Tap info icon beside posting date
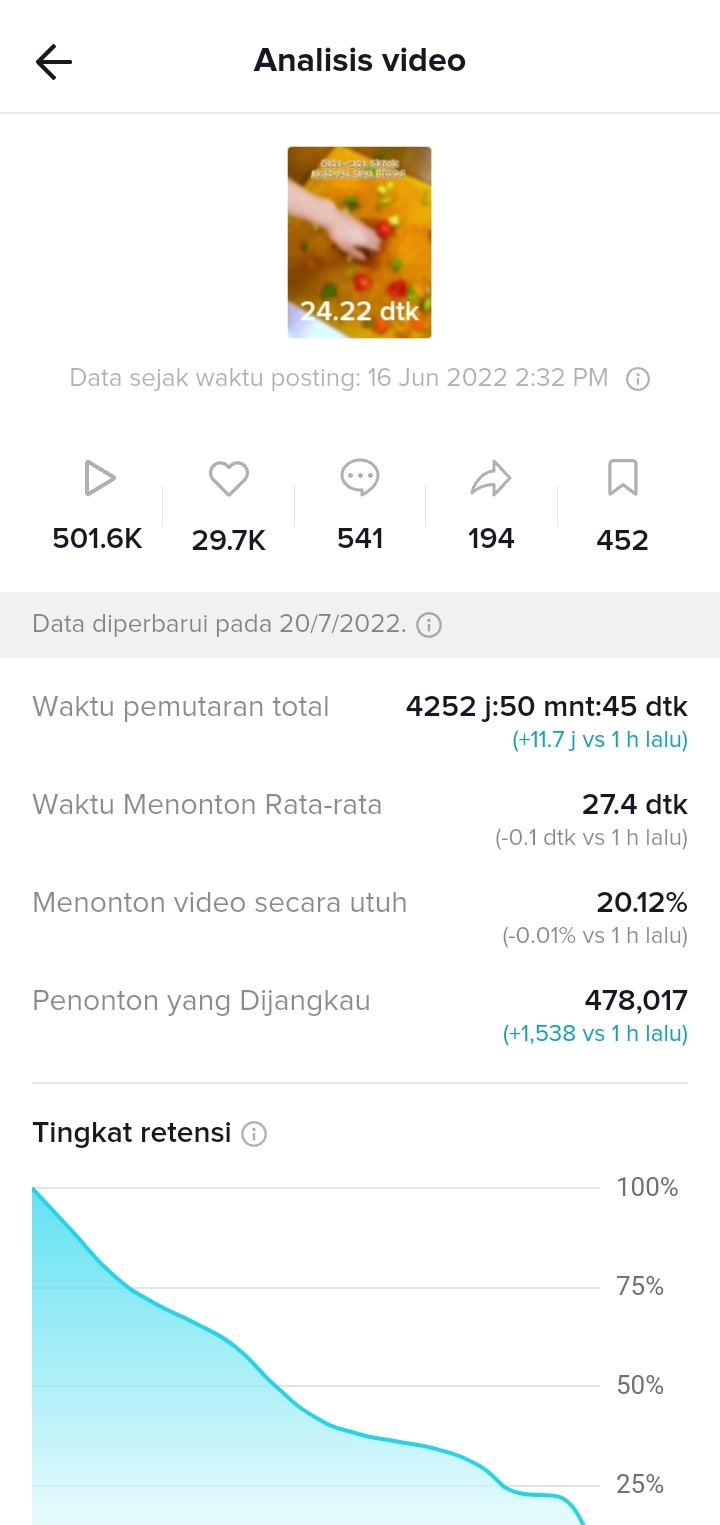The width and height of the screenshot is (720, 1525). (x=638, y=379)
